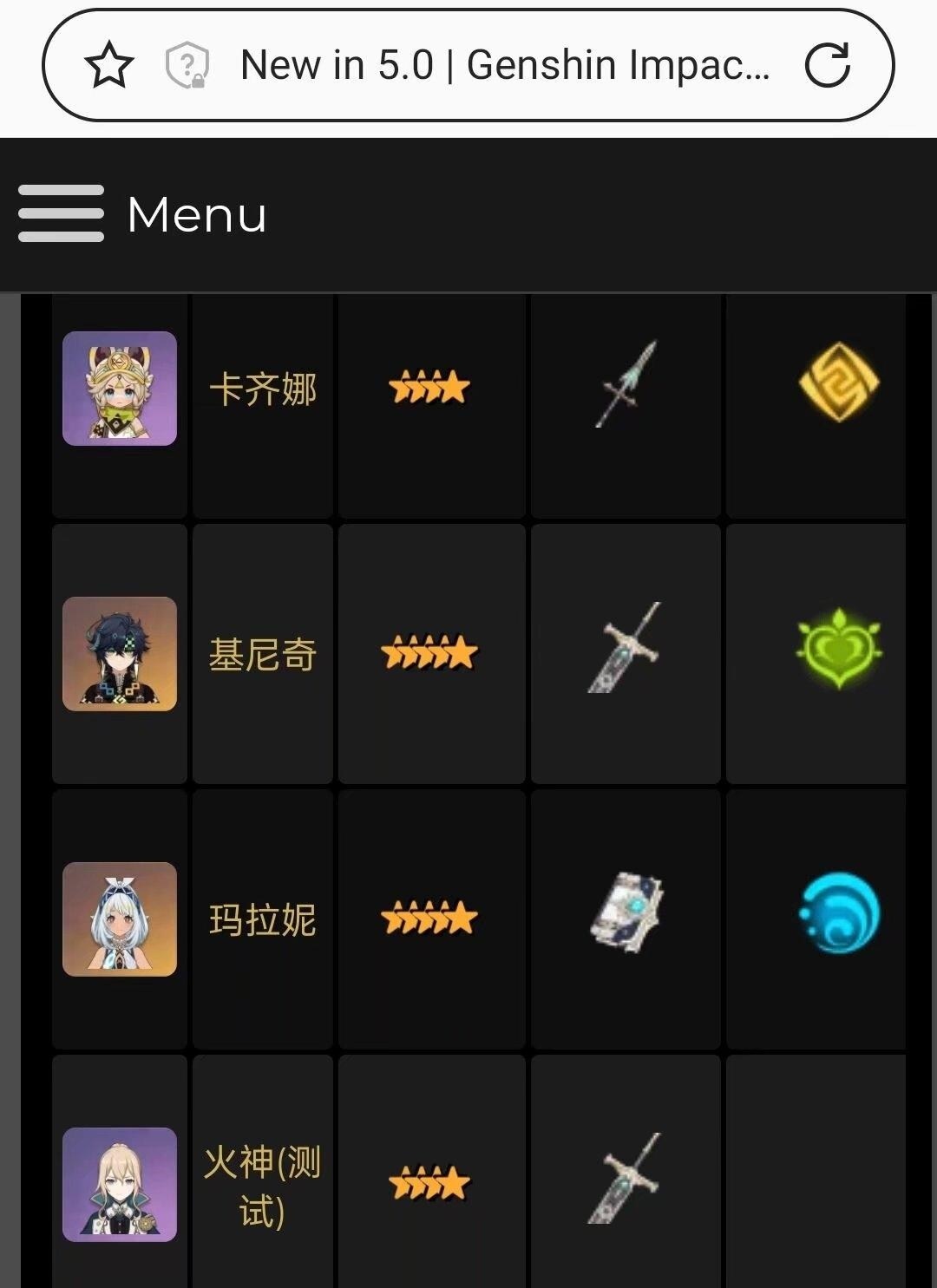Tap the 火神(测试) character portrait
937x1288 pixels.
tap(120, 1185)
